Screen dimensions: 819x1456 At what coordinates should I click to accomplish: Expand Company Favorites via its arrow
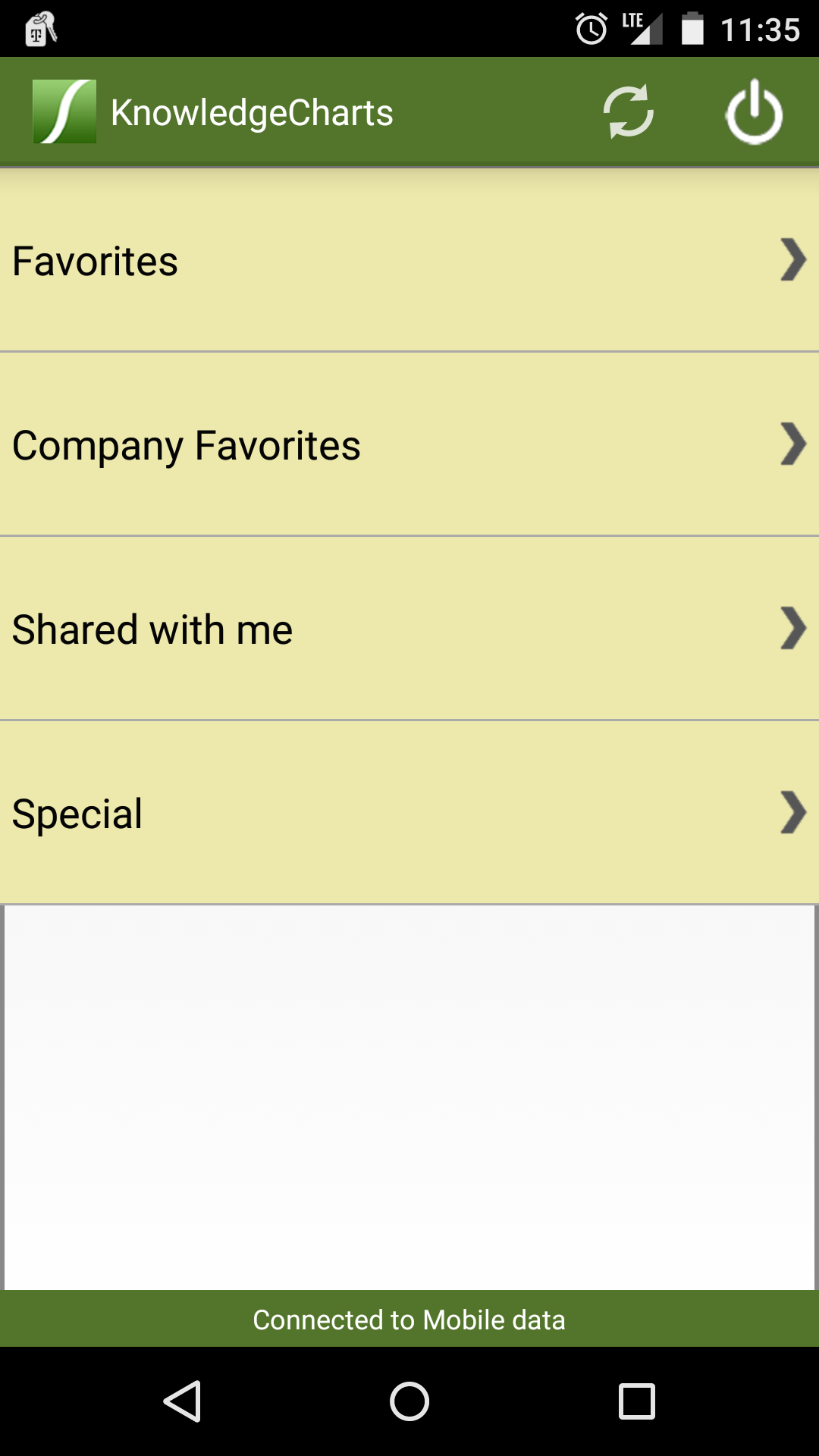[x=793, y=445]
